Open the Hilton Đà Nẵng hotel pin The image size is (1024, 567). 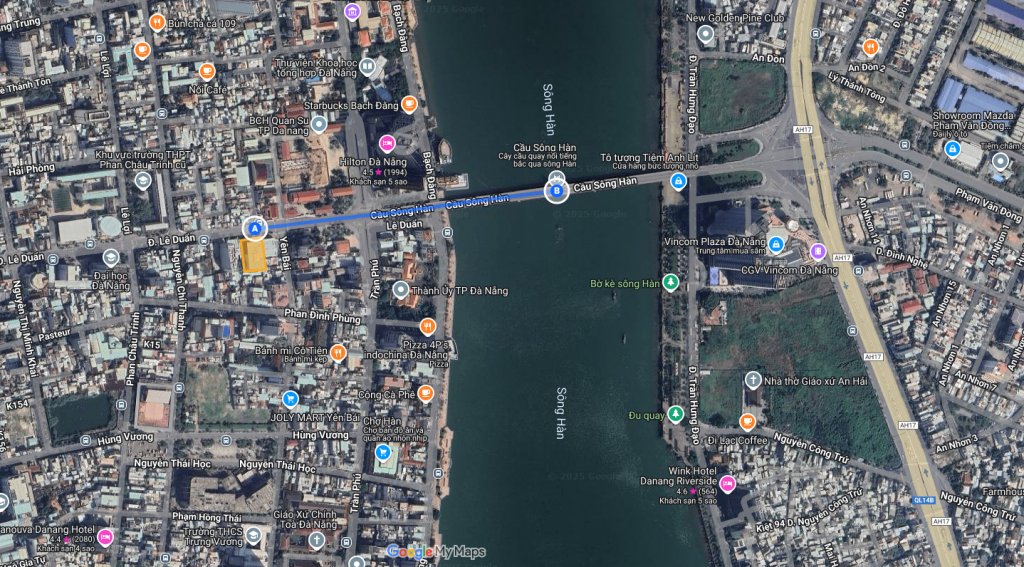(387, 143)
